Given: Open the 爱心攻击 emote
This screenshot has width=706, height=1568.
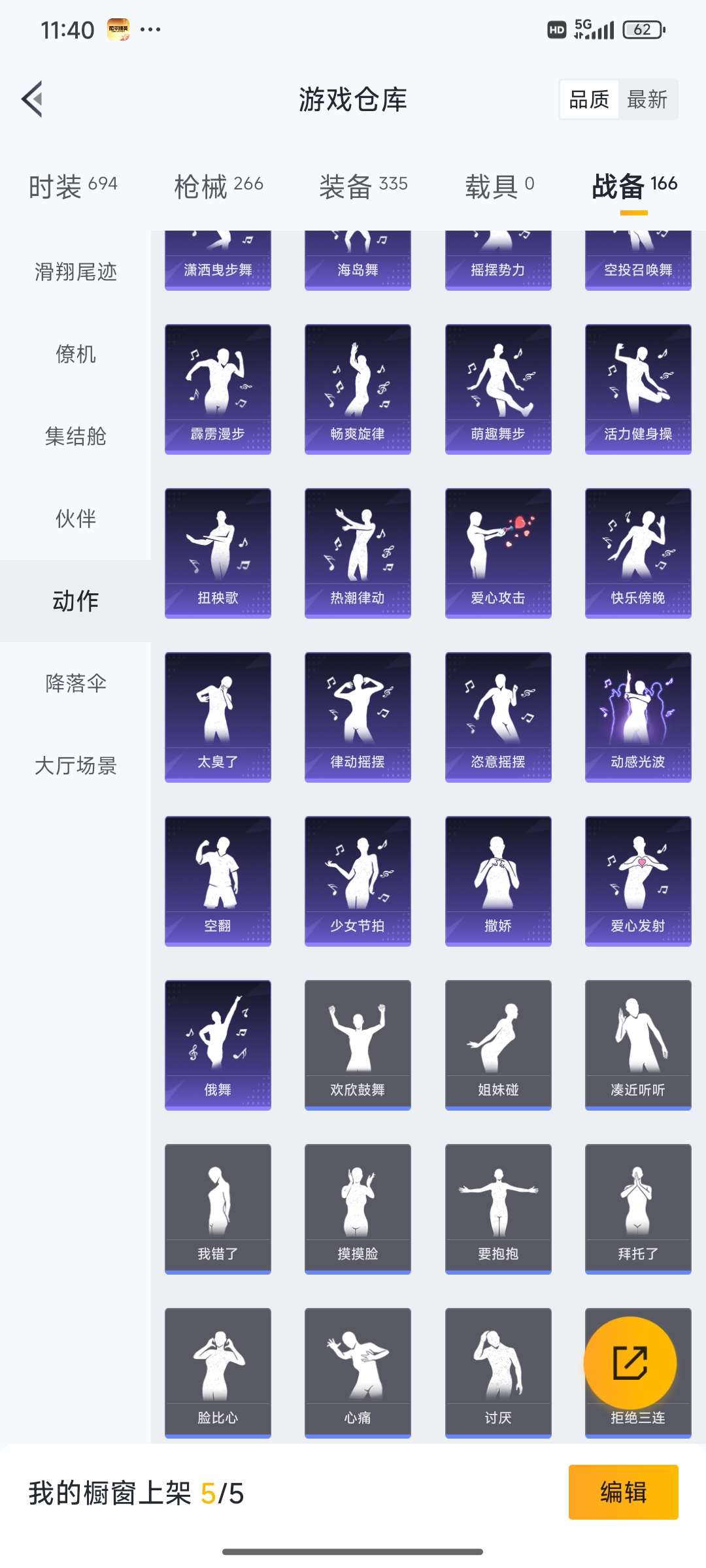Looking at the screenshot, I should tap(498, 552).
